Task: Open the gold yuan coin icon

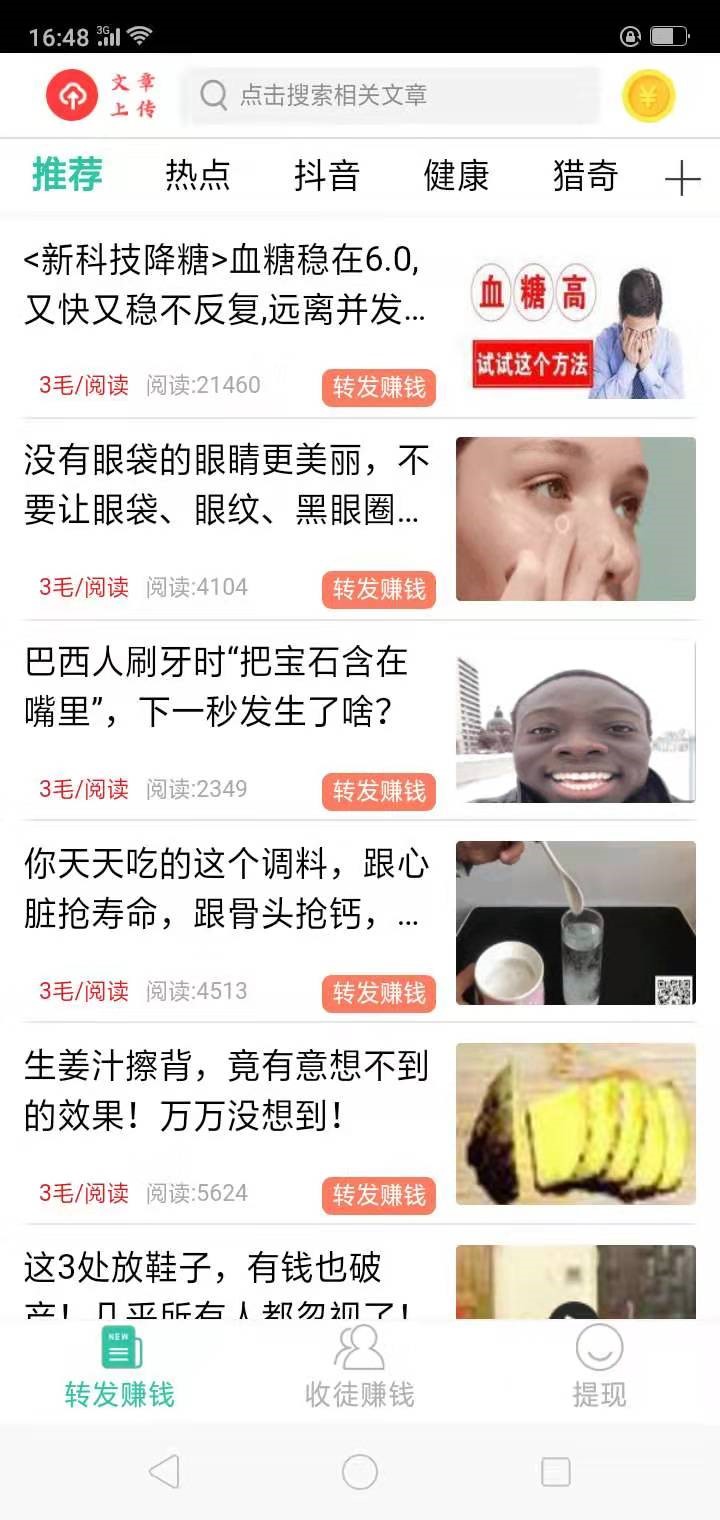Action: (x=648, y=97)
